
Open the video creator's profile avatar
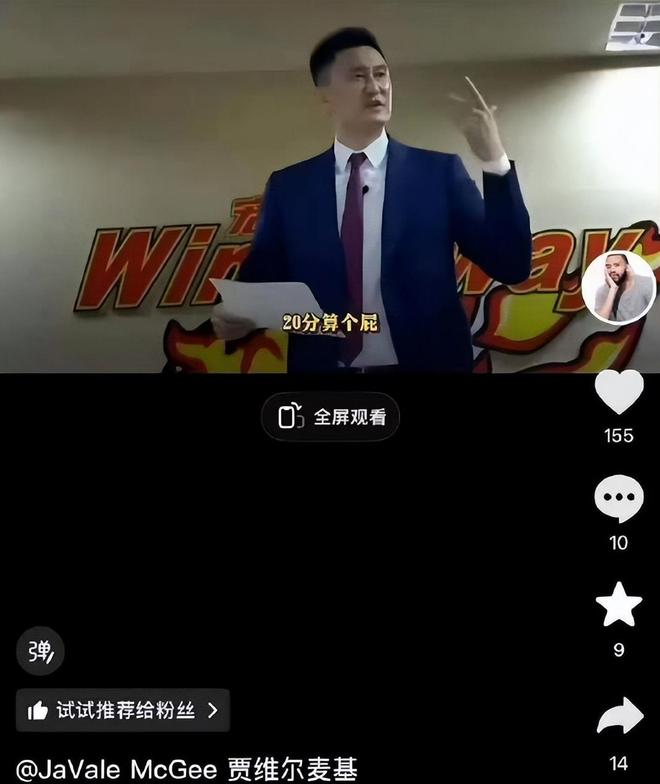[x=618, y=287]
